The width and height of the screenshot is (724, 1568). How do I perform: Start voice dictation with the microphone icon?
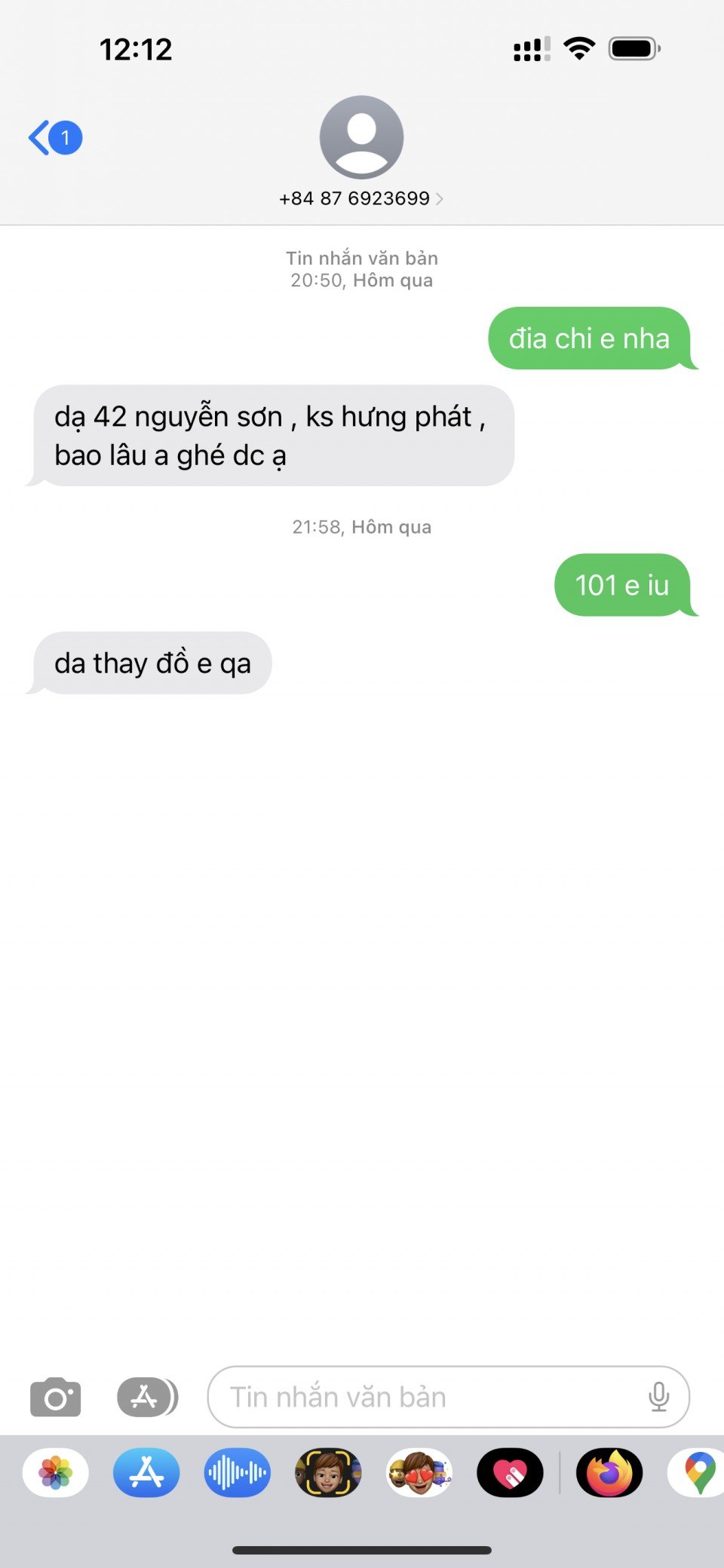pos(658,1397)
